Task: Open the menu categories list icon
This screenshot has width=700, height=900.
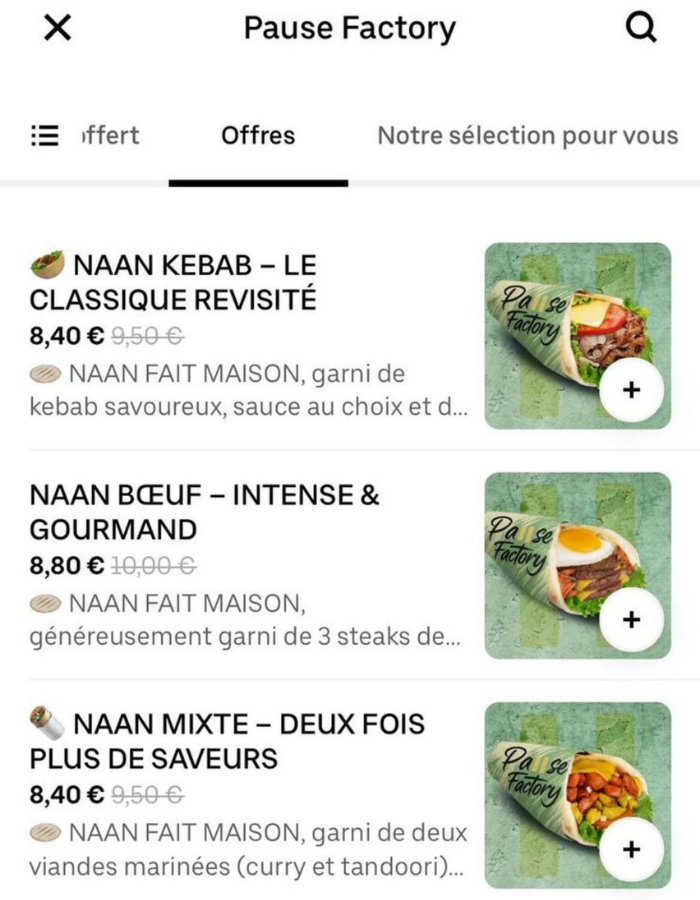Action: pos(45,135)
